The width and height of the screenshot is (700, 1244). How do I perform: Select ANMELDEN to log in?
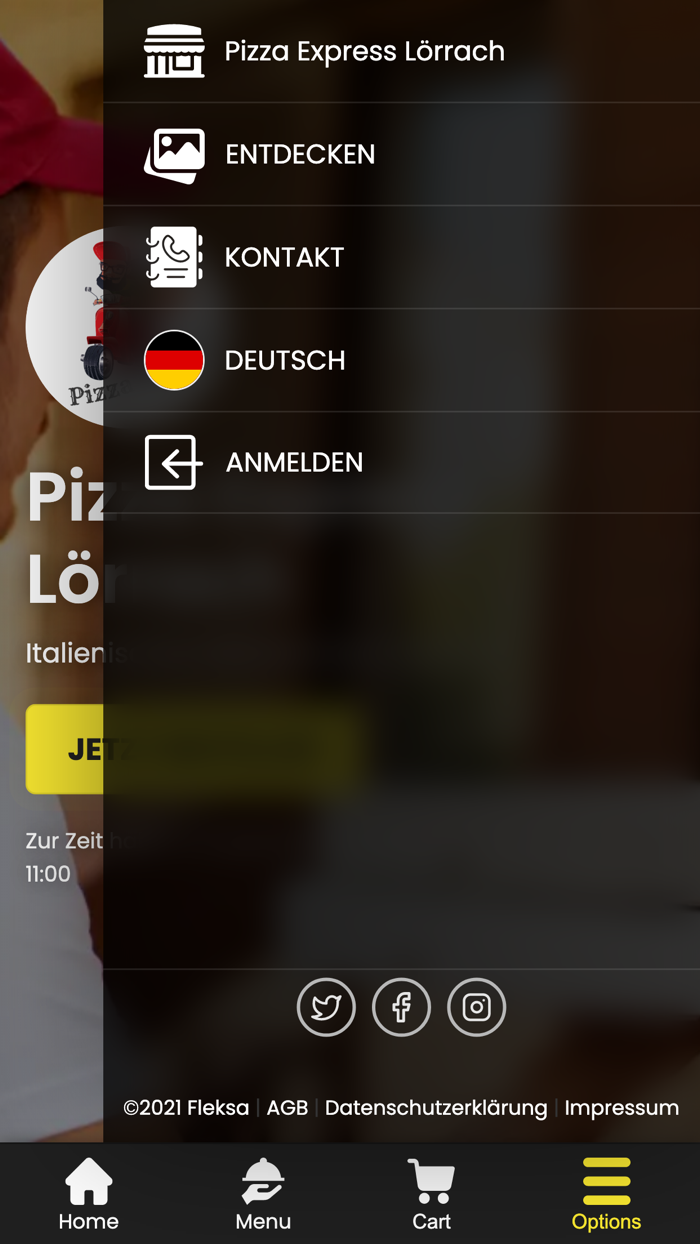[401, 462]
